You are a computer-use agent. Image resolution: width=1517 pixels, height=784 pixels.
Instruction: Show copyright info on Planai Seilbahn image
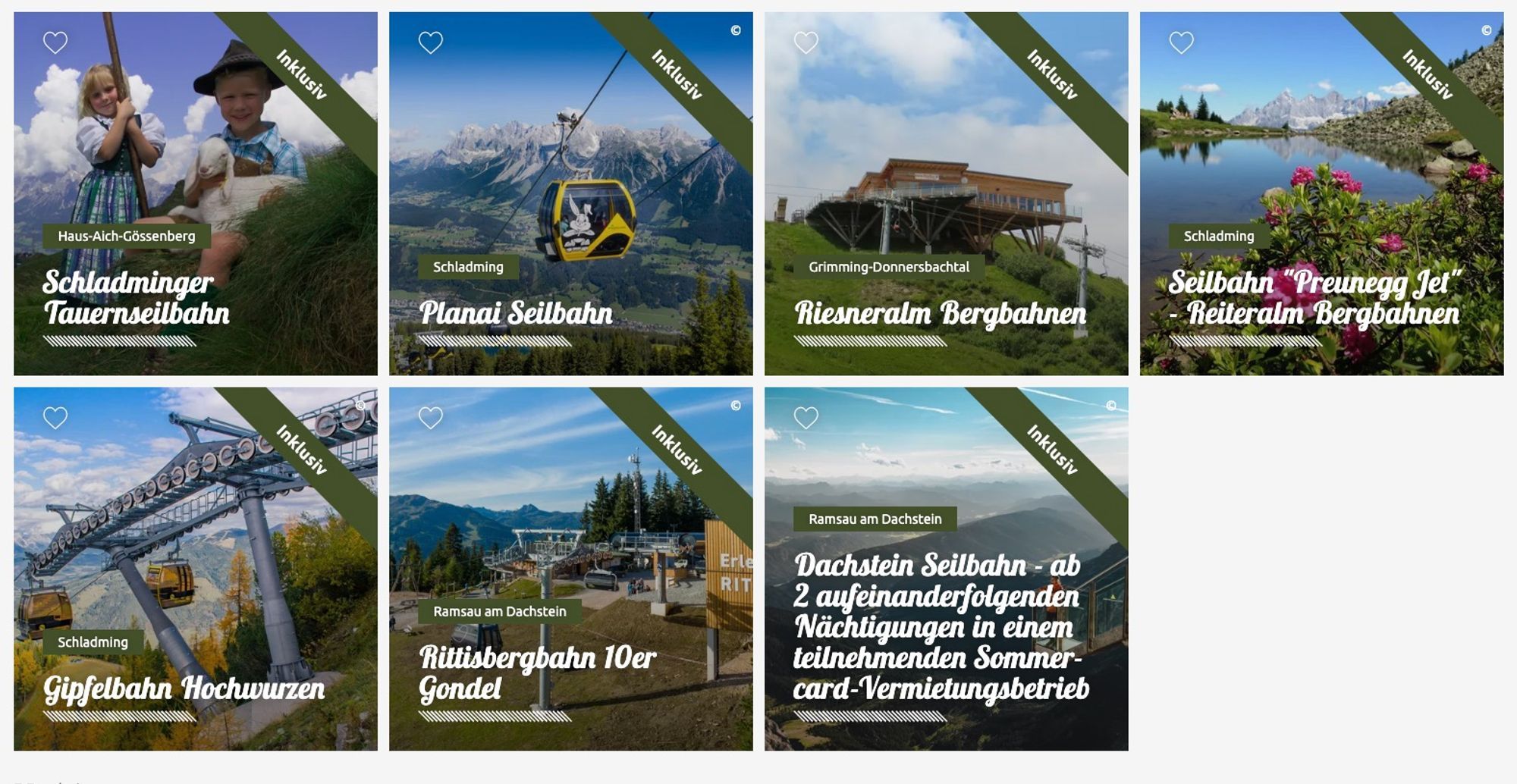pyautogui.click(x=736, y=30)
